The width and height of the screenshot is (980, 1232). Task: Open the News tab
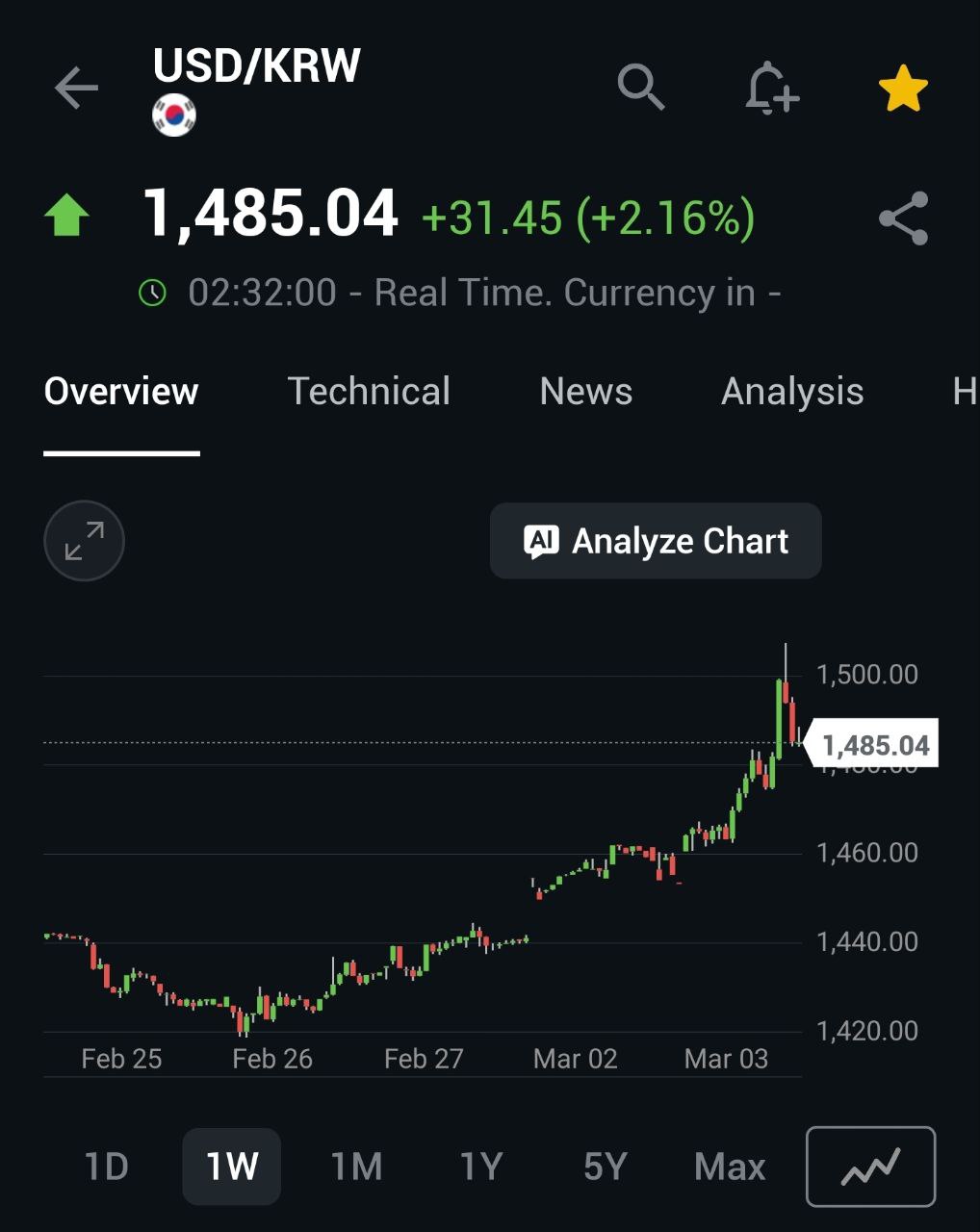[x=585, y=392]
